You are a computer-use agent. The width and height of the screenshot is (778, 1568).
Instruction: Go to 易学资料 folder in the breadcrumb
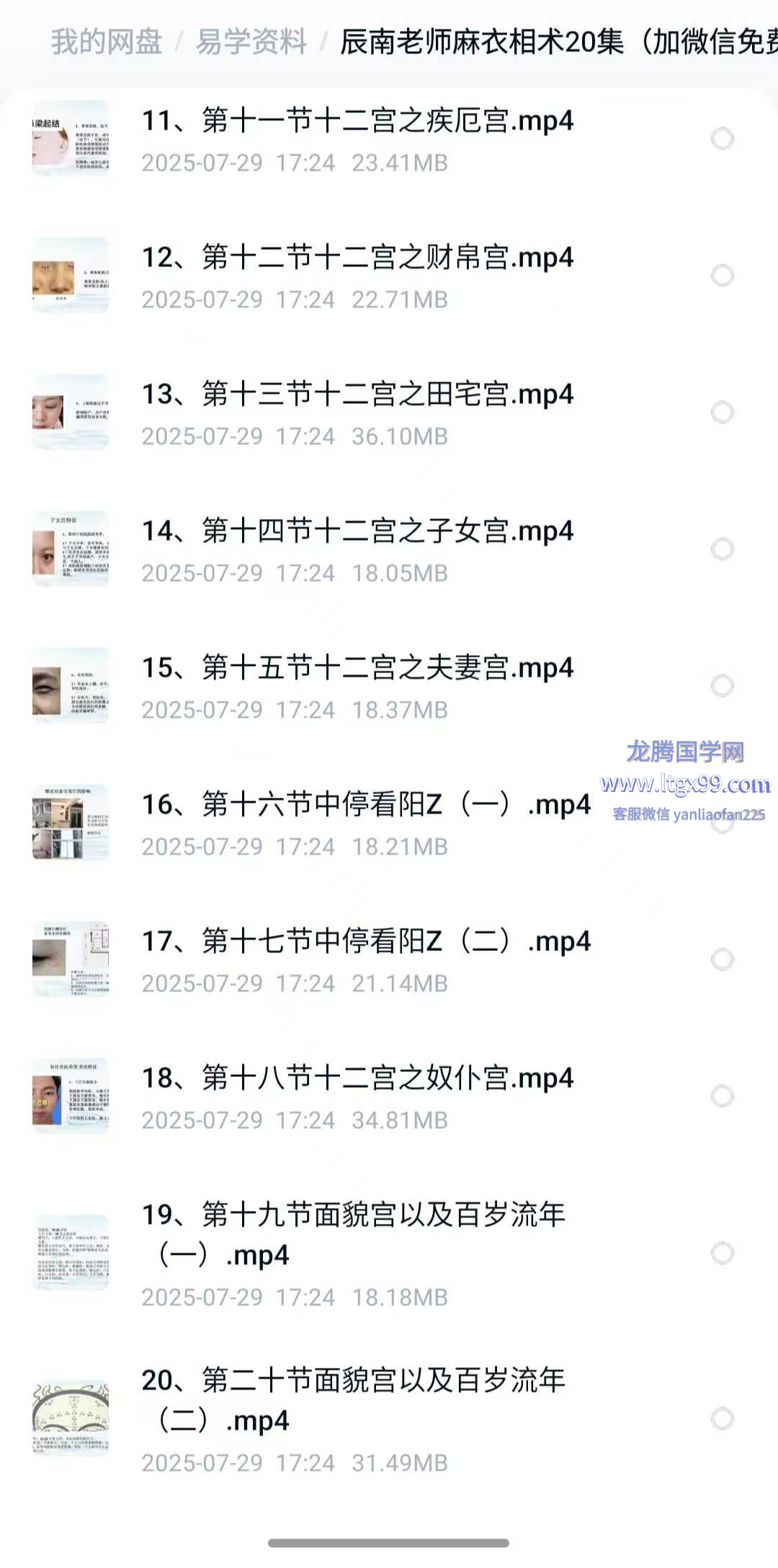click(x=251, y=42)
